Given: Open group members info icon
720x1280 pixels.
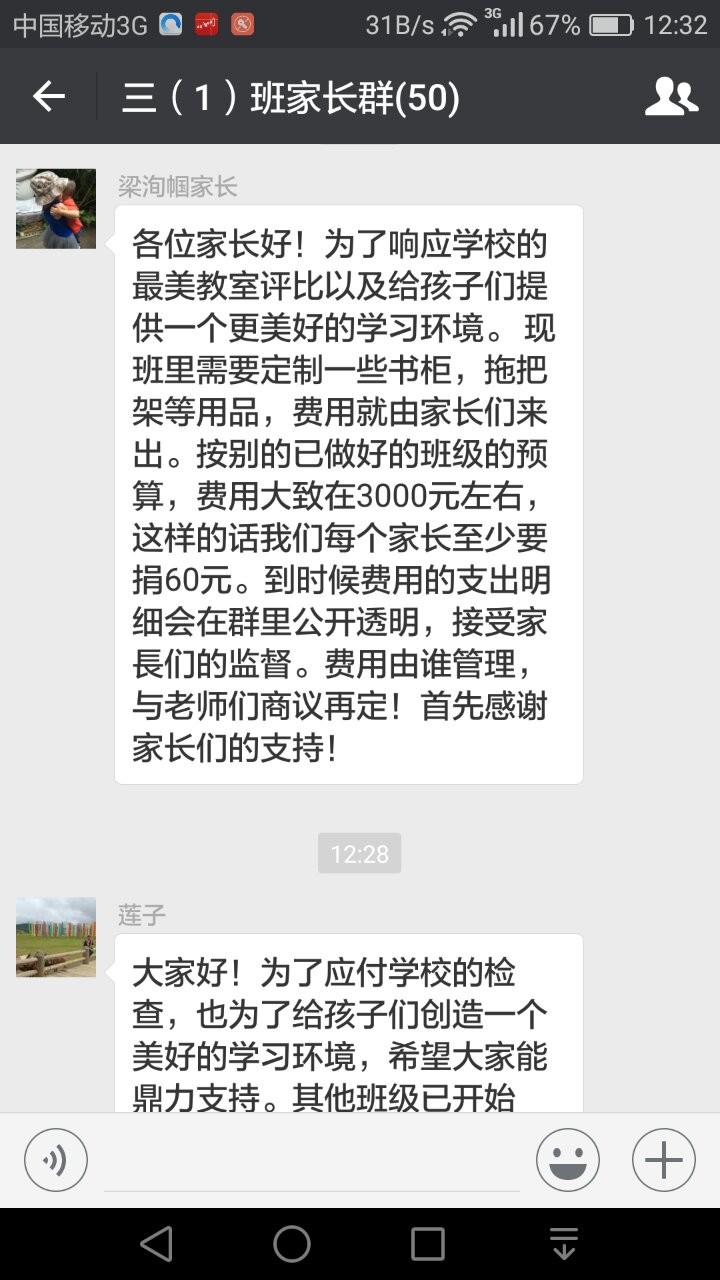Looking at the screenshot, I should click(x=671, y=97).
